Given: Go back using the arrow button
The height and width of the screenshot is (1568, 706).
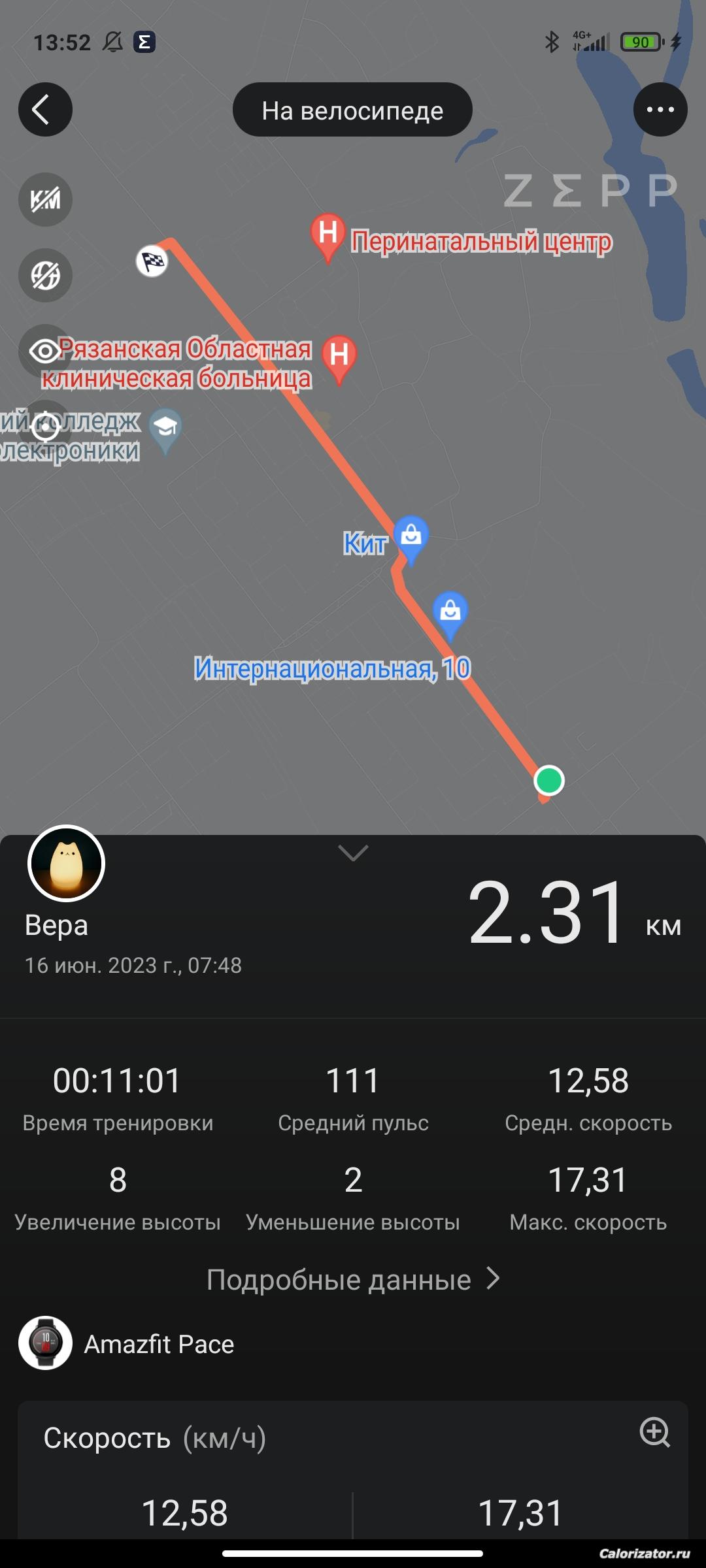Looking at the screenshot, I should (45, 110).
